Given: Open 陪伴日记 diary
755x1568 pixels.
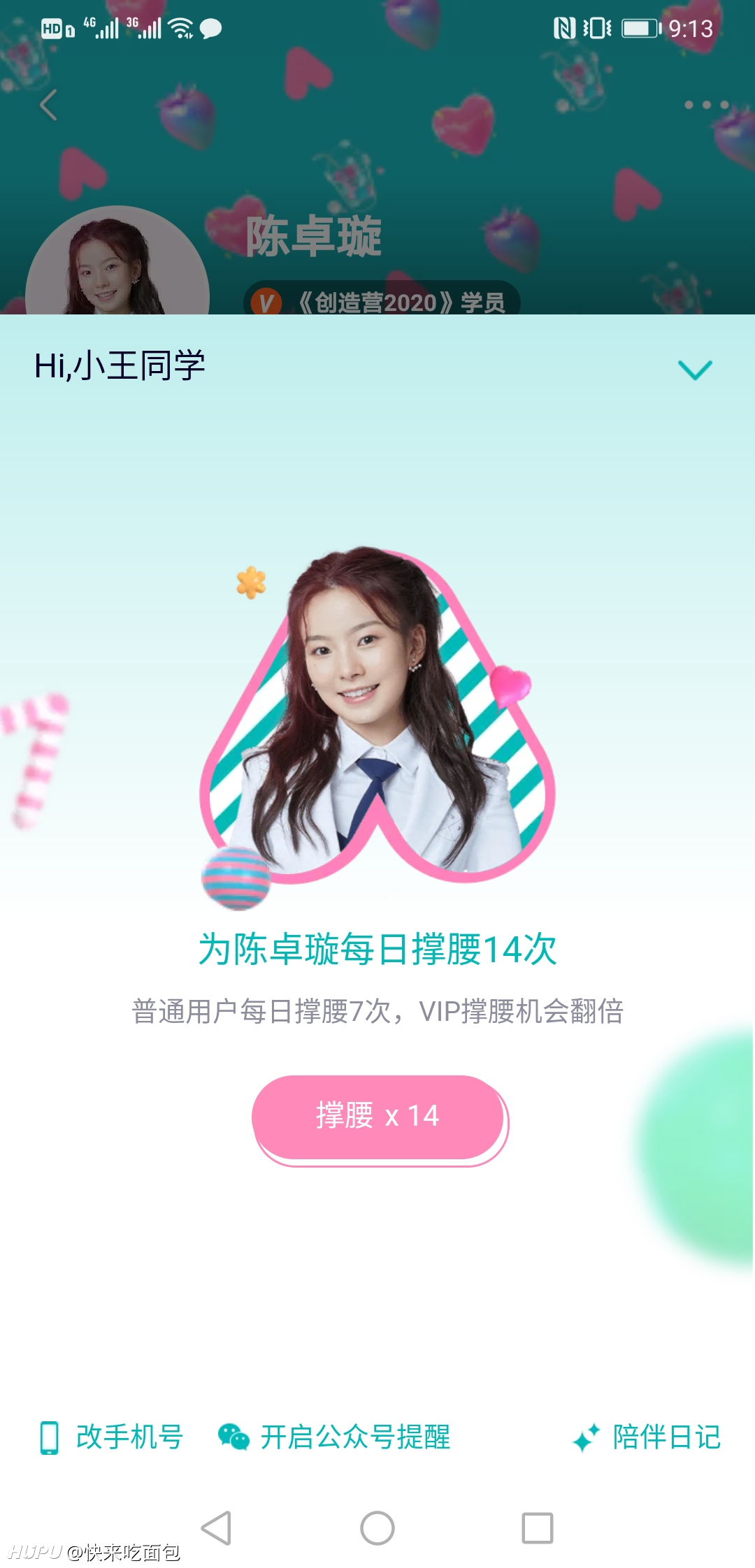Looking at the screenshot, I should point(647,1437).
